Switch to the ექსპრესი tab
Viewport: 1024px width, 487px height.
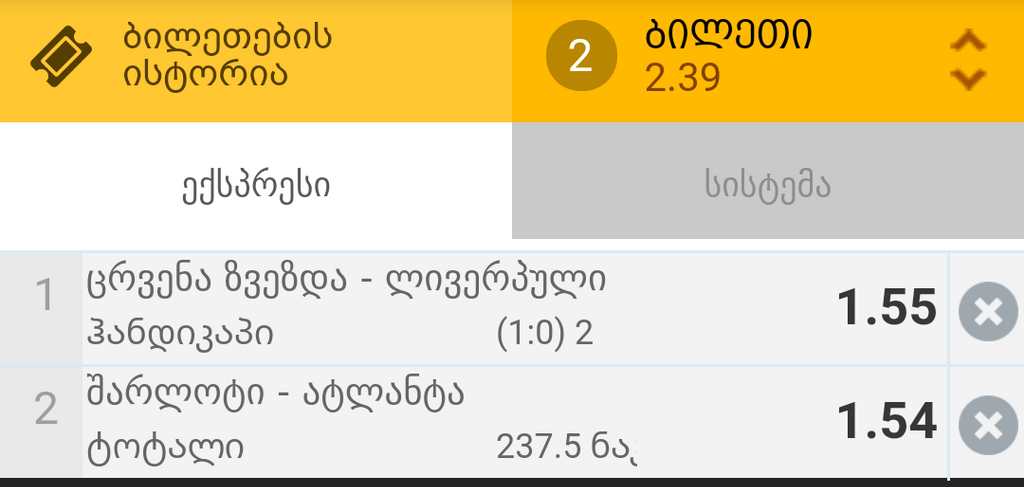point(255,184)
